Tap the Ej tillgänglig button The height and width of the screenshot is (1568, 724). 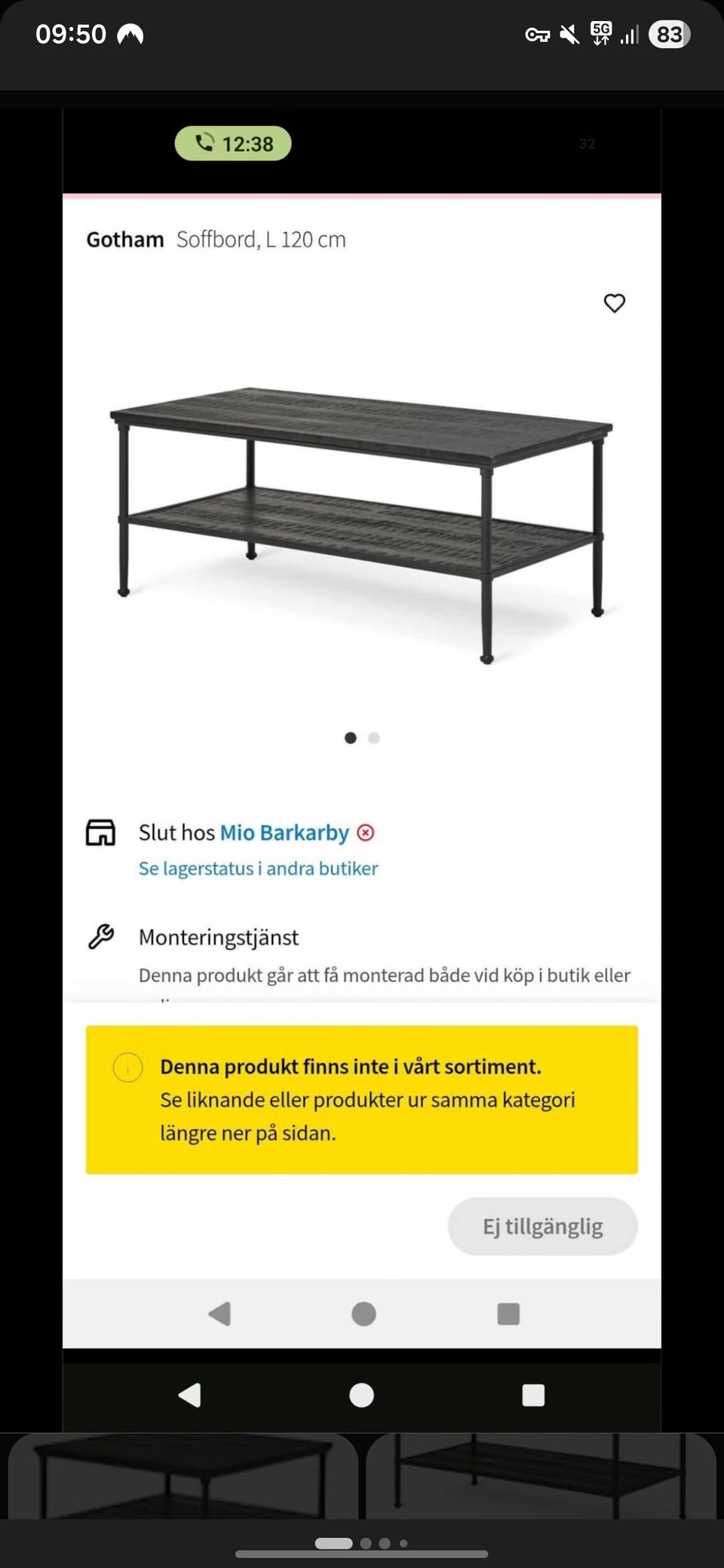tap(542, 1227)
